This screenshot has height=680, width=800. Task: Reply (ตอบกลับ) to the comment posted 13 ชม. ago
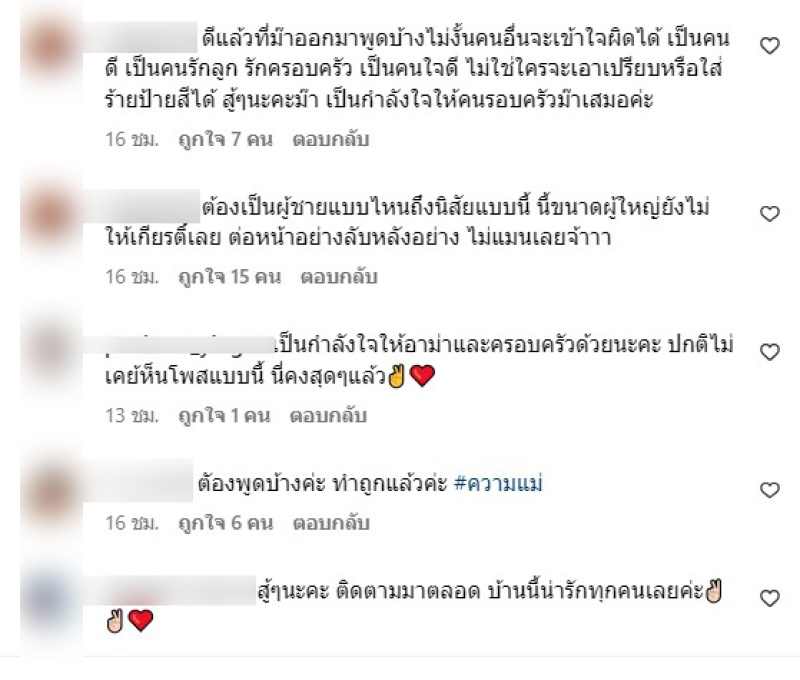330,415
